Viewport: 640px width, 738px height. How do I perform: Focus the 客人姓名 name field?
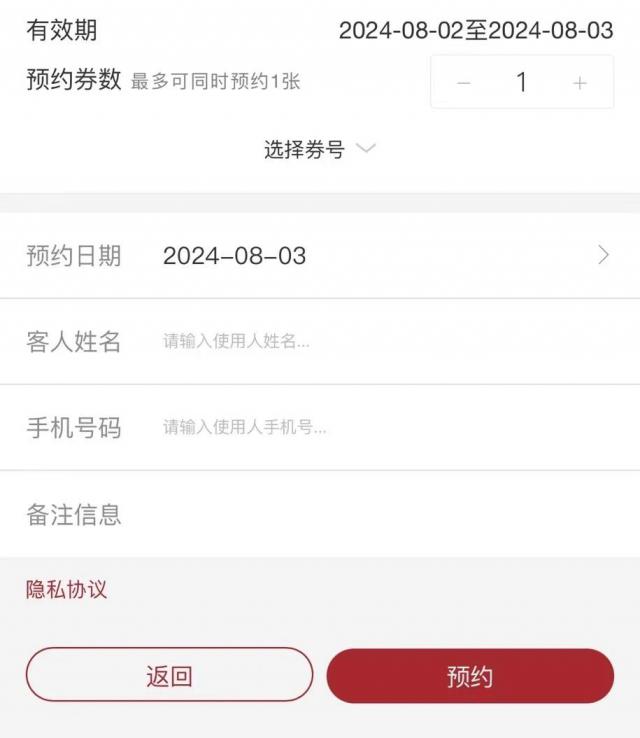380,342
